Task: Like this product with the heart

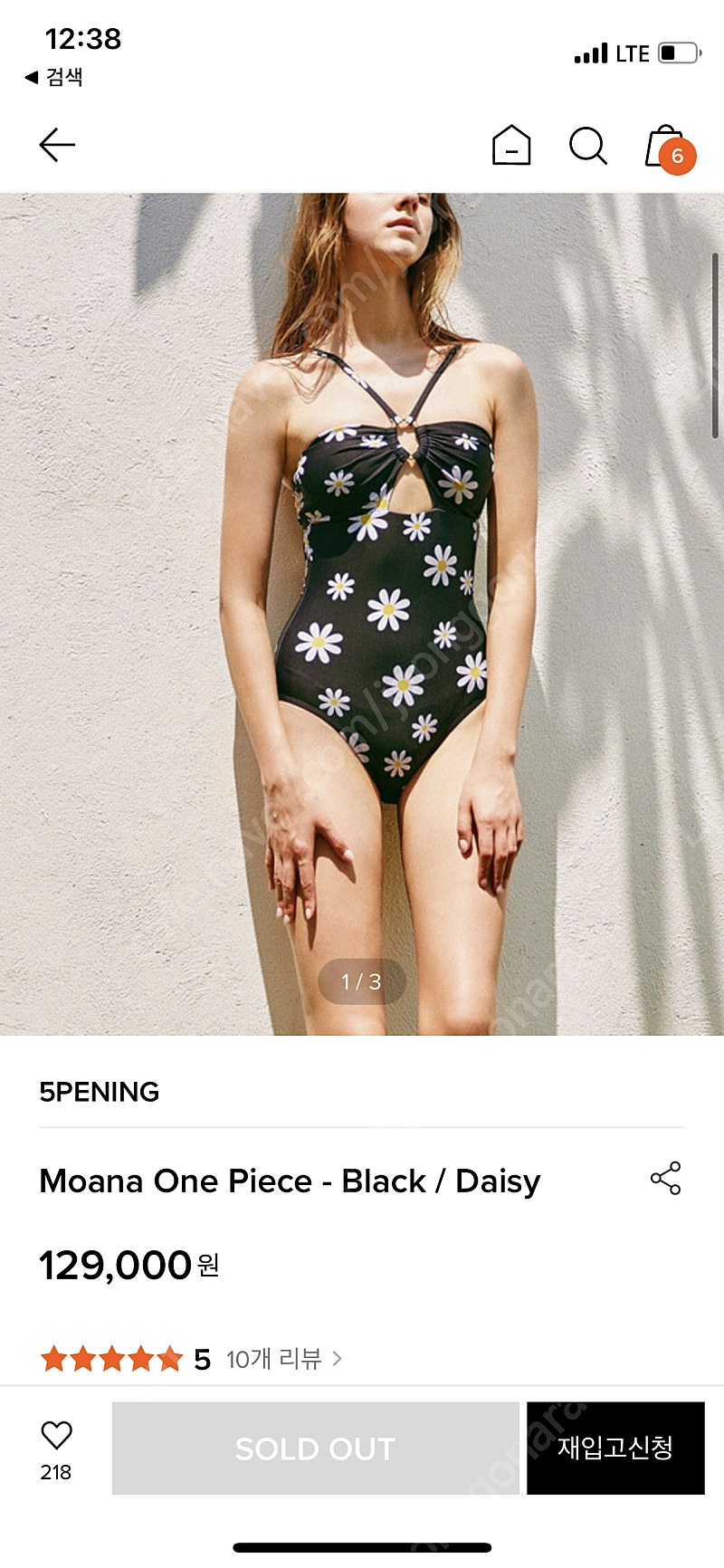Action: (56, 1435)
